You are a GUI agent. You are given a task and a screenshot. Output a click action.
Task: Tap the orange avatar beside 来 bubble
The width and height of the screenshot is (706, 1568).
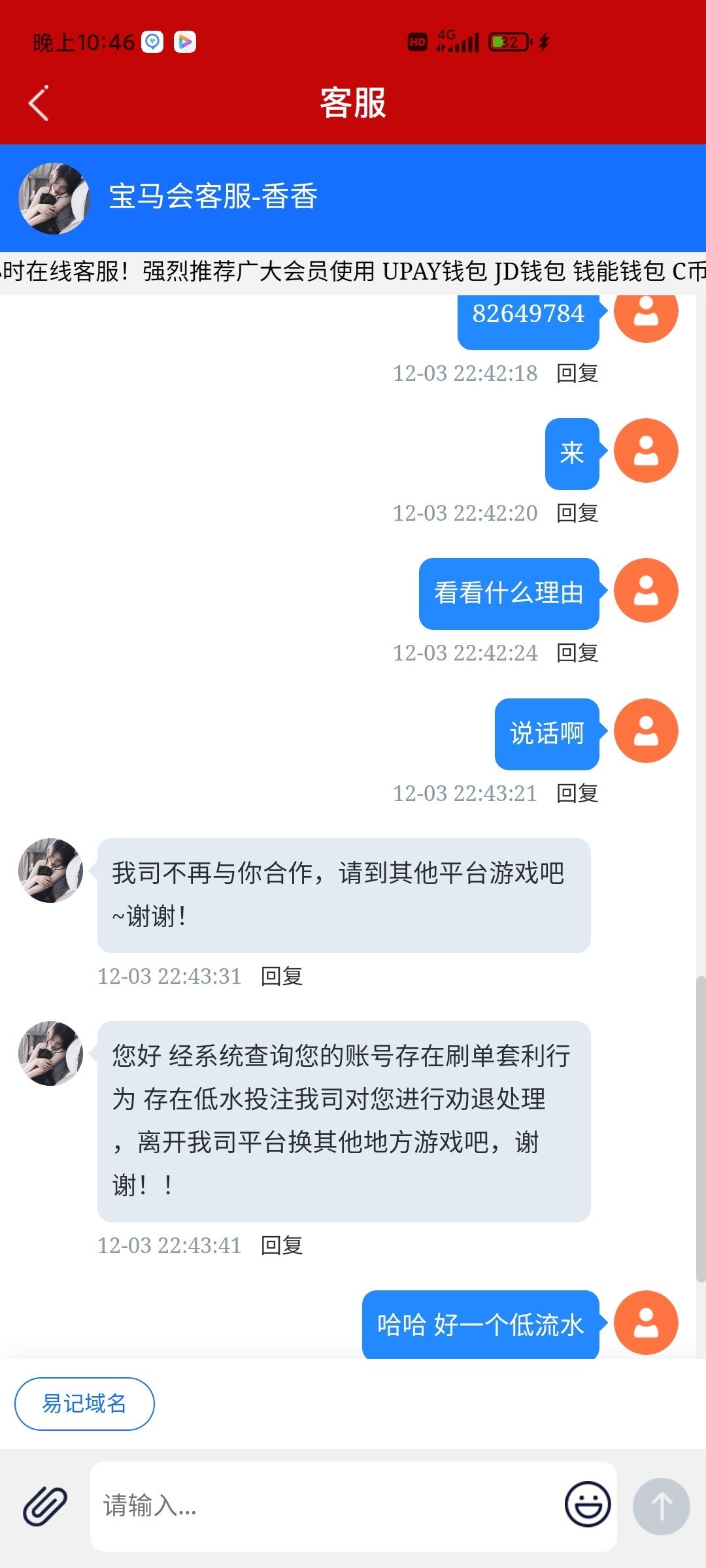(646, 451)
